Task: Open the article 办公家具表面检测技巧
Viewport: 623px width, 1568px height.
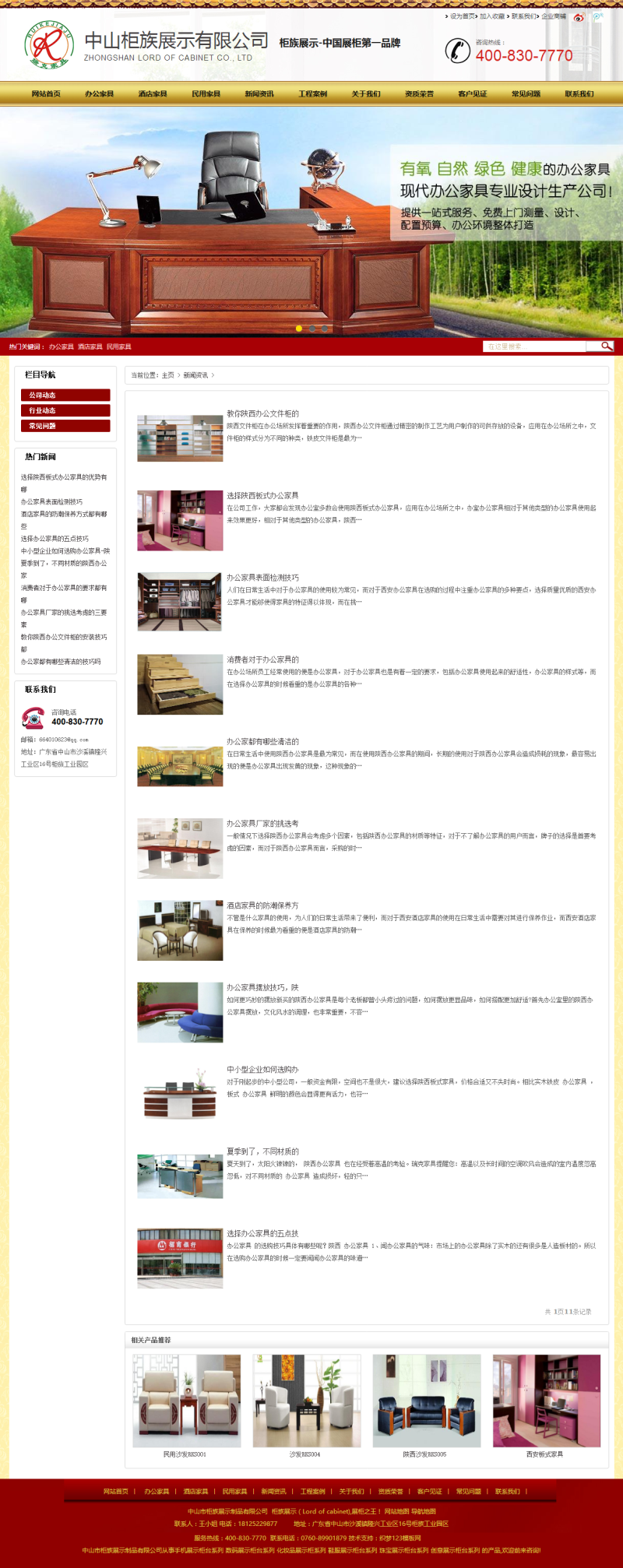Action: (262, 578)
